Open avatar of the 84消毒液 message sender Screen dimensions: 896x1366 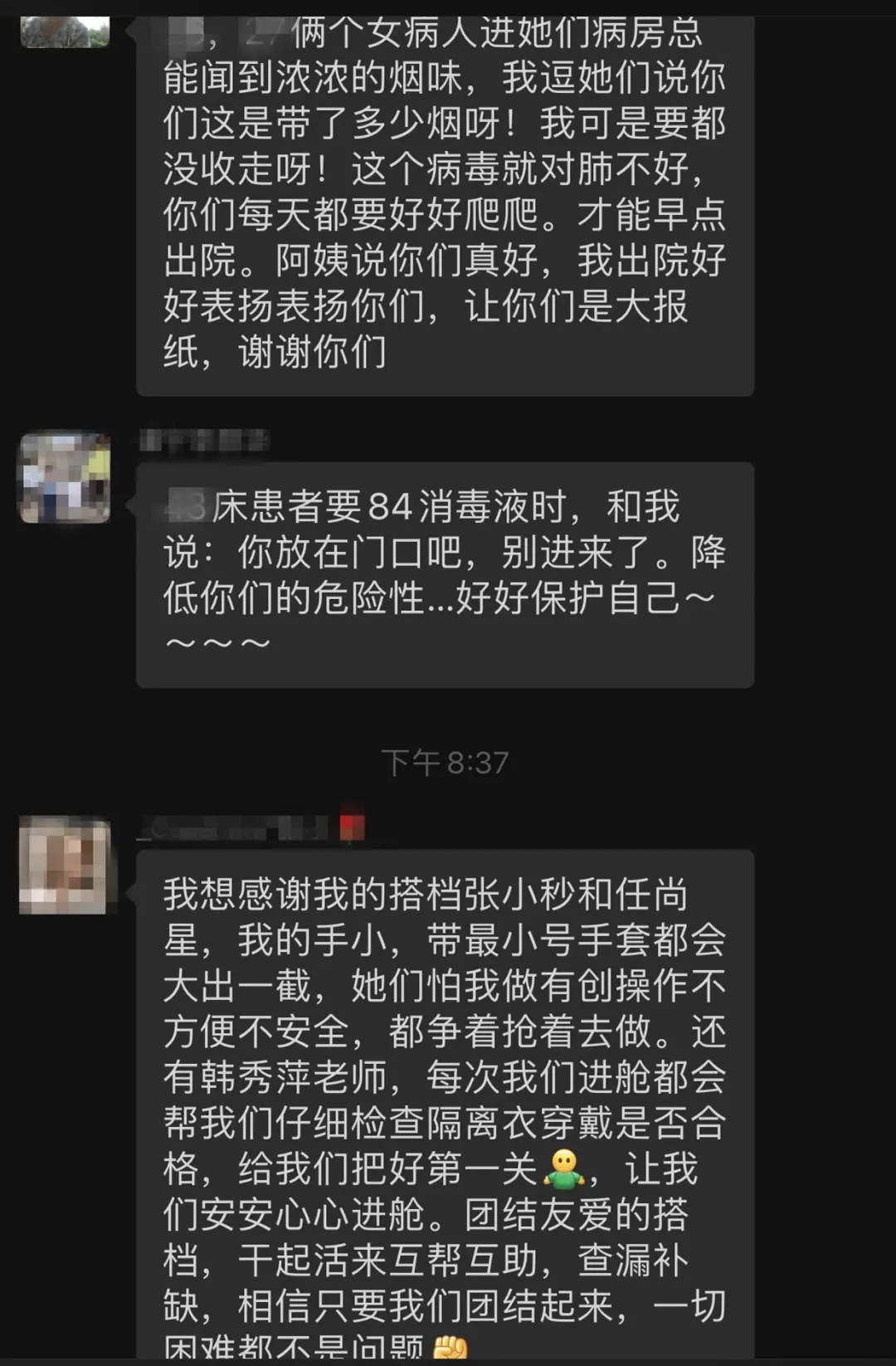coord(65,478)
